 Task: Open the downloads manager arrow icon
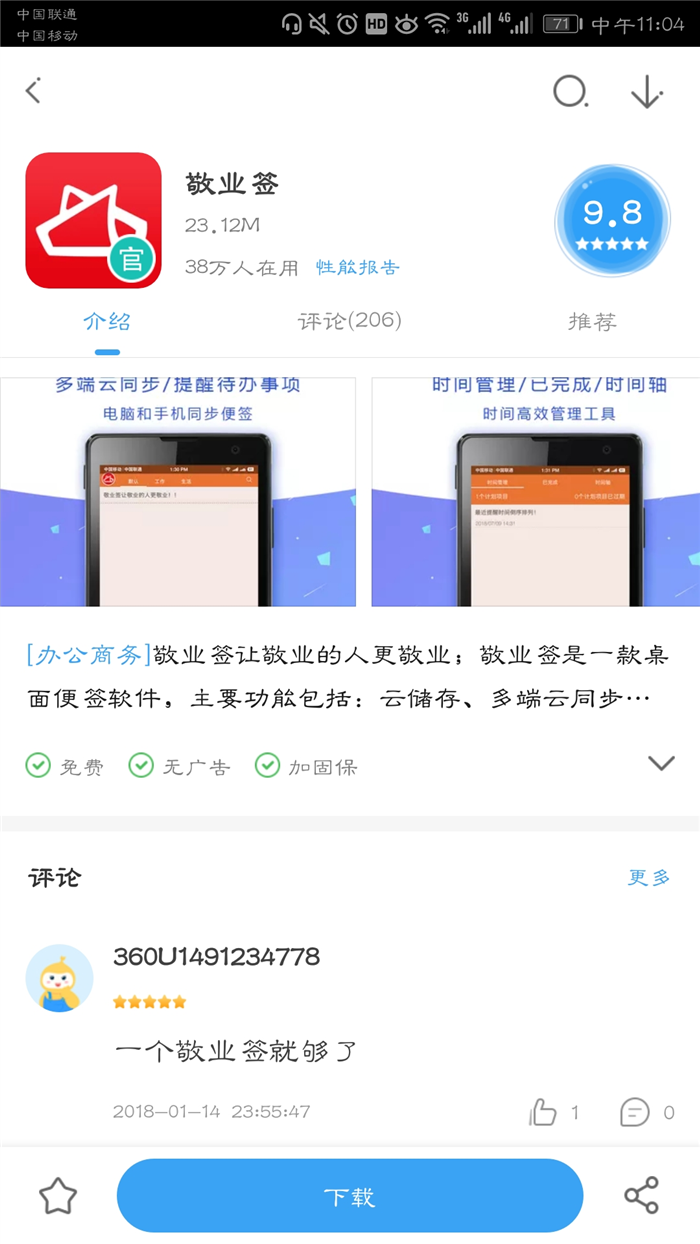tap(647, 92)
